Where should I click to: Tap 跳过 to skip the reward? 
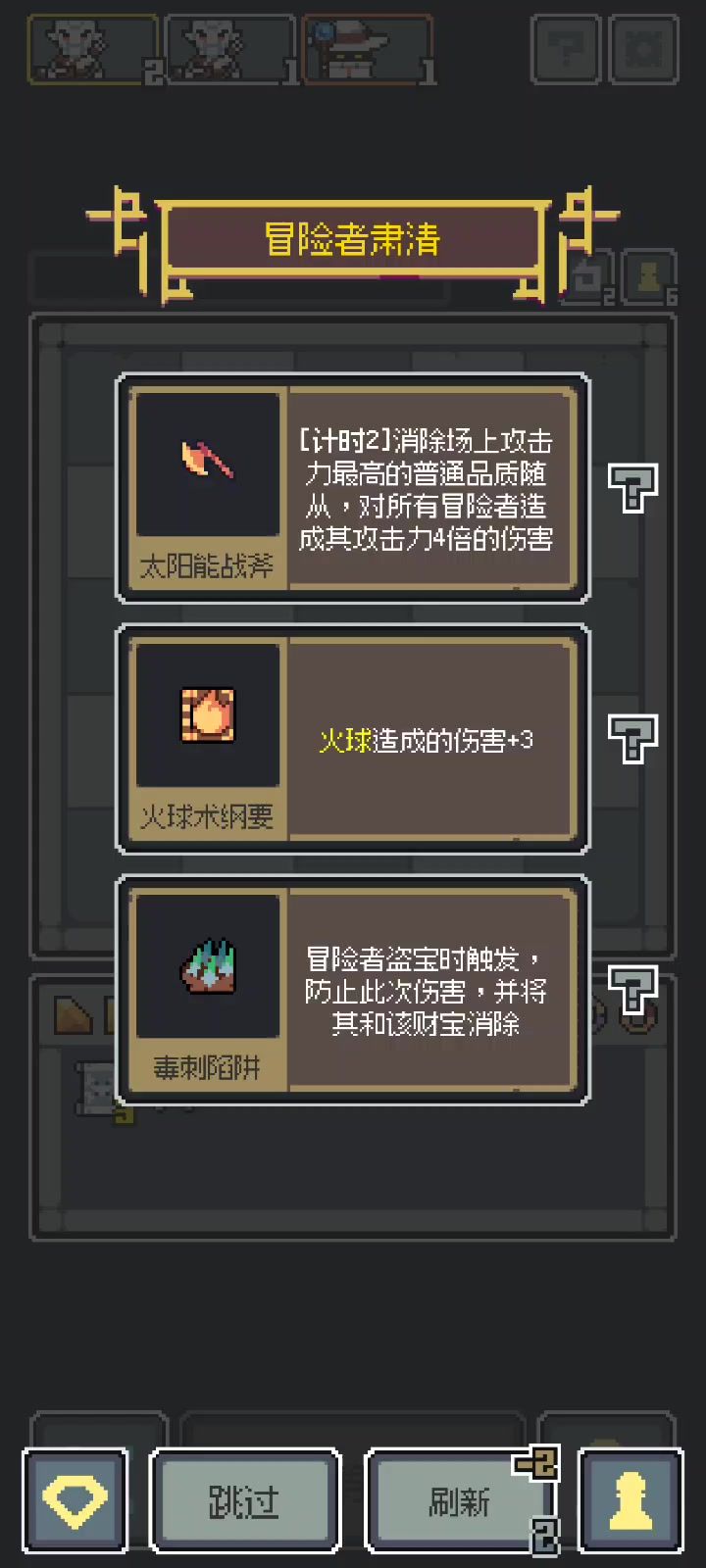[244, 1500]
